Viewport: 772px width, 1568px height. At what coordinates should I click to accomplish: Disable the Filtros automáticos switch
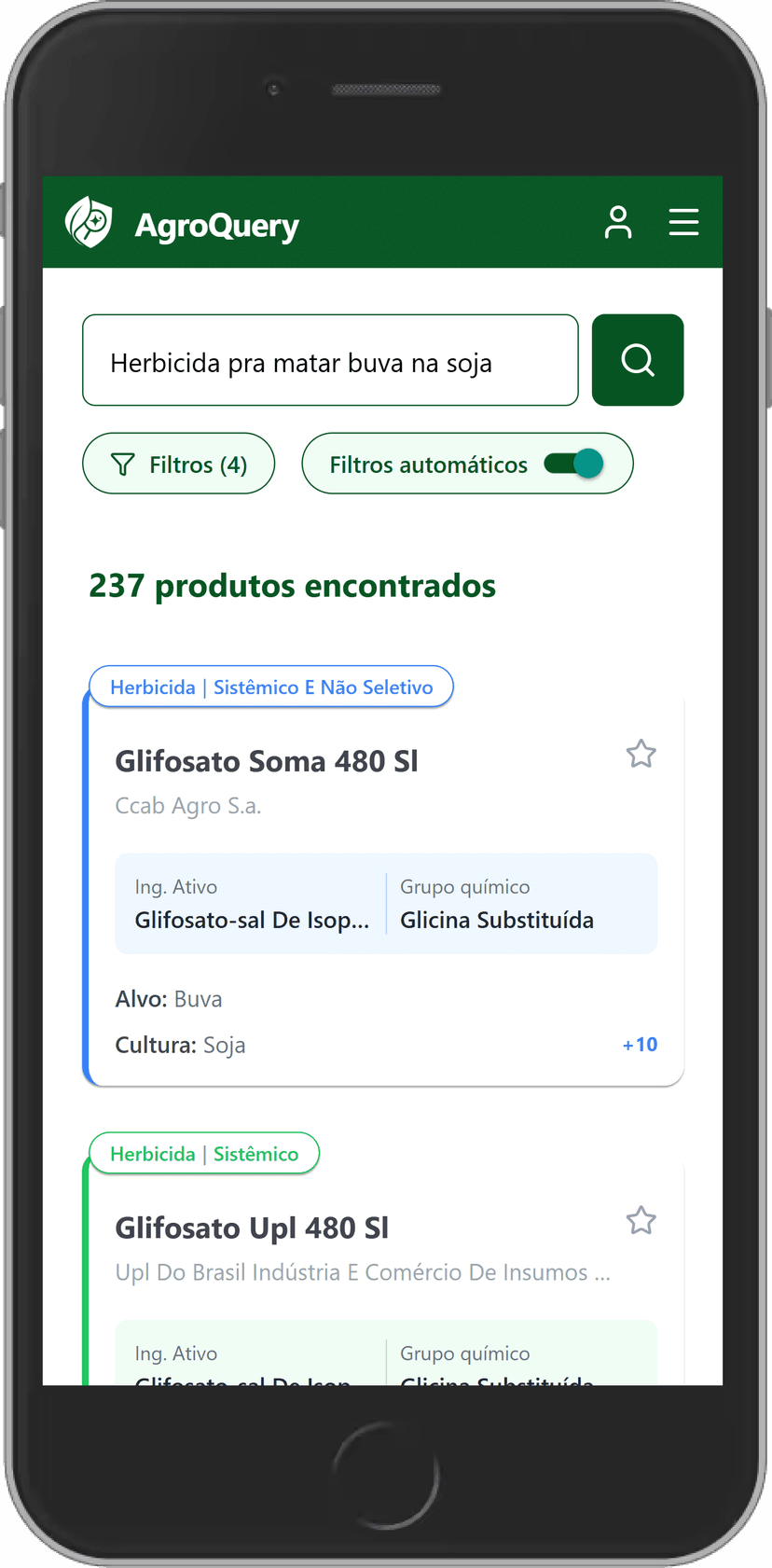[573, 463]
